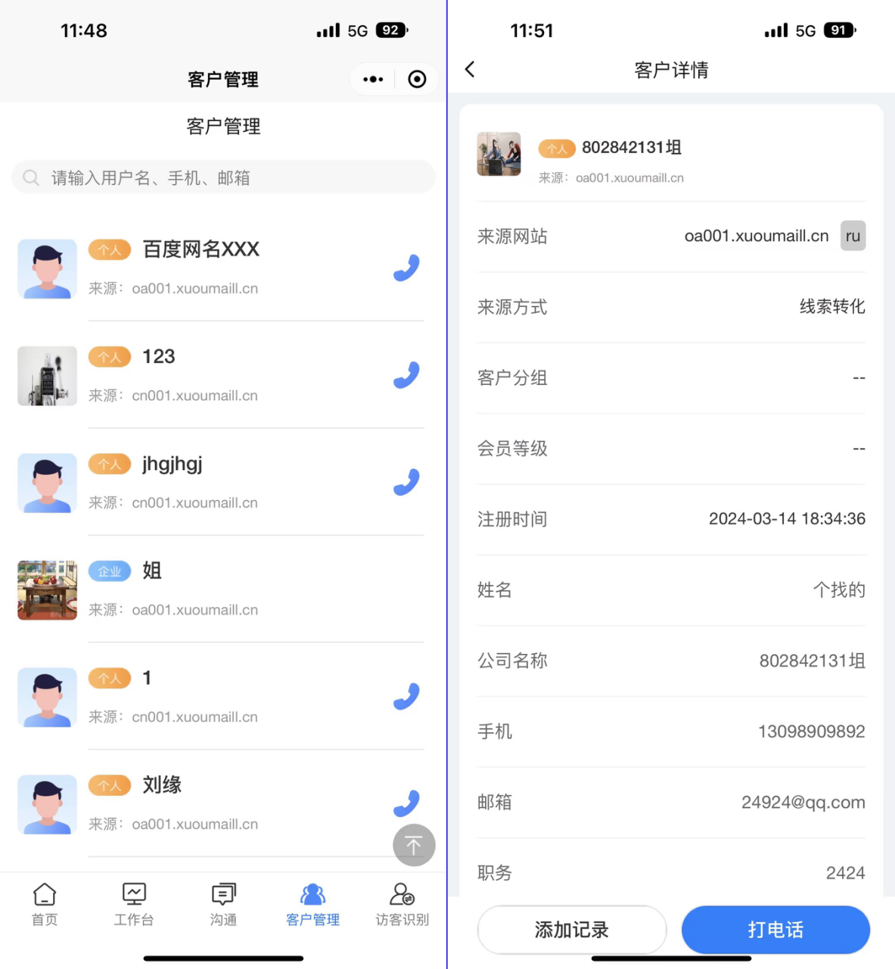The image size is (895, 969).
Task: Go to 首页 tab
Action: pyautogui.click(x=45, y=904)
